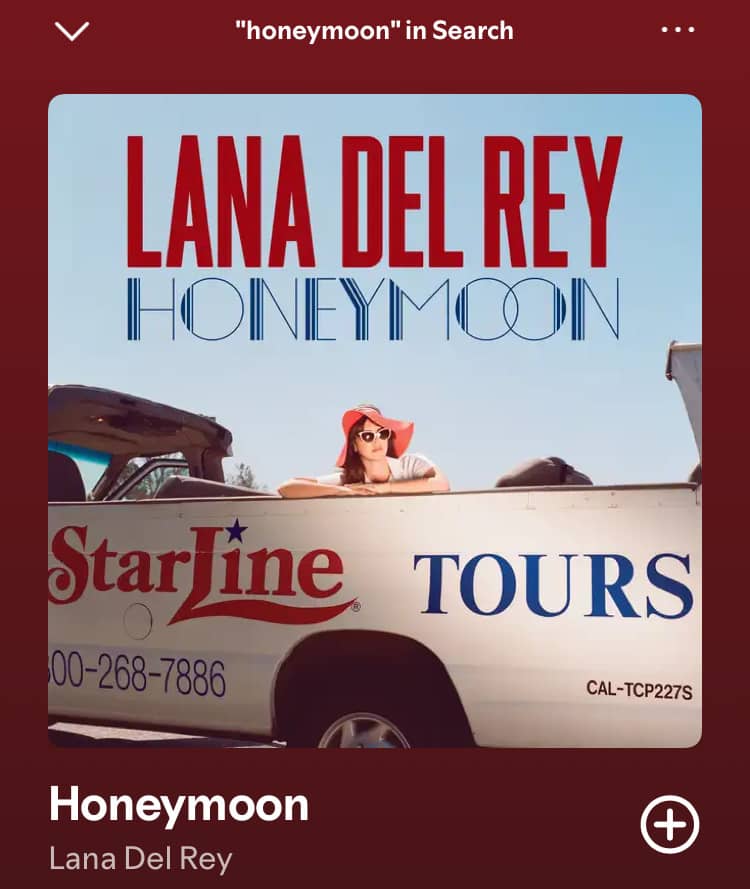The width and height of the screenshot is (750, 889).
Task: Add Honeymoon to your library
Action: pos(670,824)
